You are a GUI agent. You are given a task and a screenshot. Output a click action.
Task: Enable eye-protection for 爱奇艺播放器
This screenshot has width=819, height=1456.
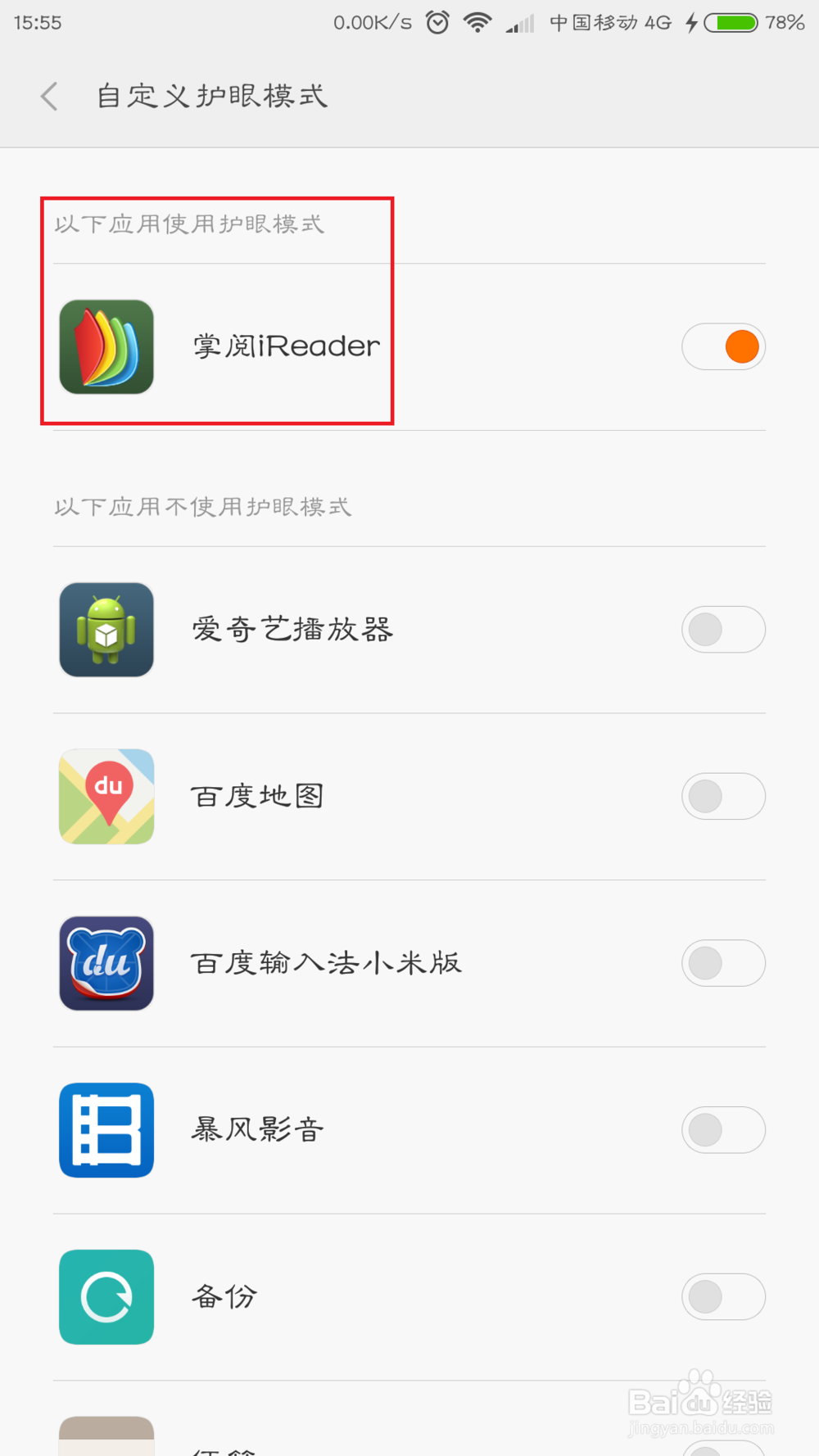coord(723,630)
